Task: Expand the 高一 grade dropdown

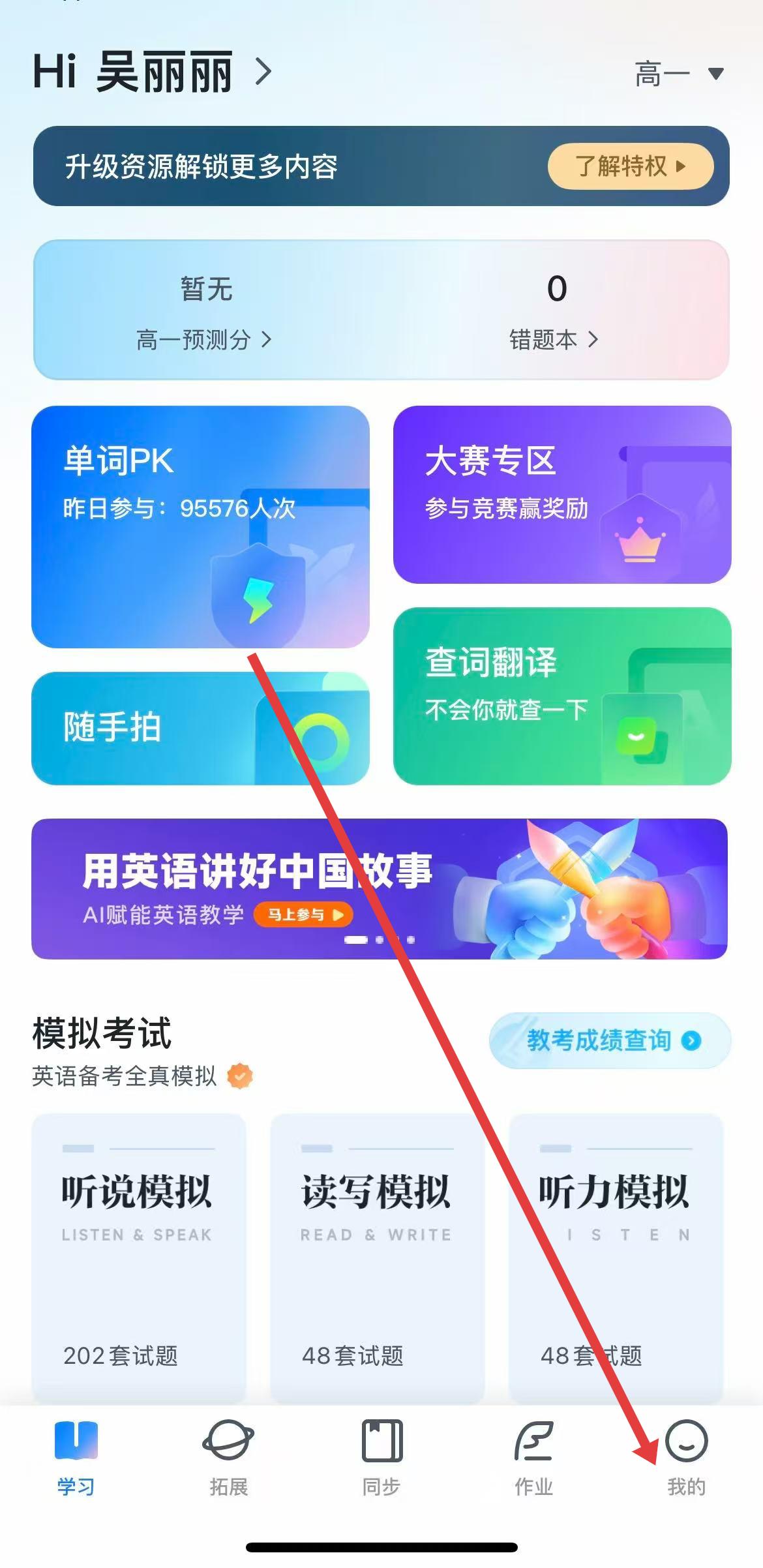Action: point(678,74)
